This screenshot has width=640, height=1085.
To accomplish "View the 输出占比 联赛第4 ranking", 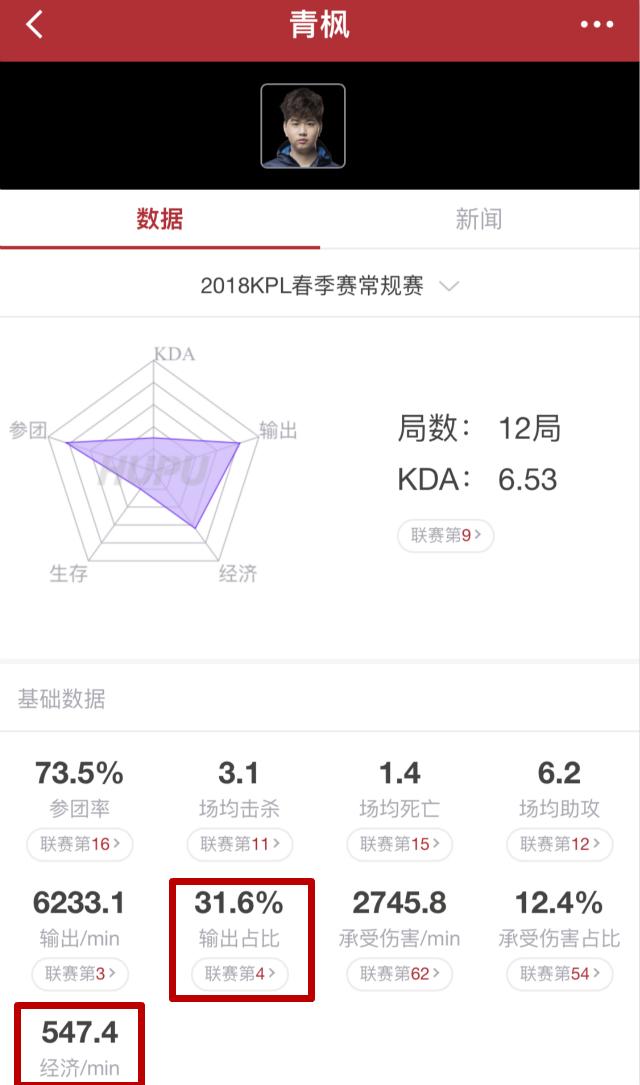I will pyautogui.click(x=240, y=973).
